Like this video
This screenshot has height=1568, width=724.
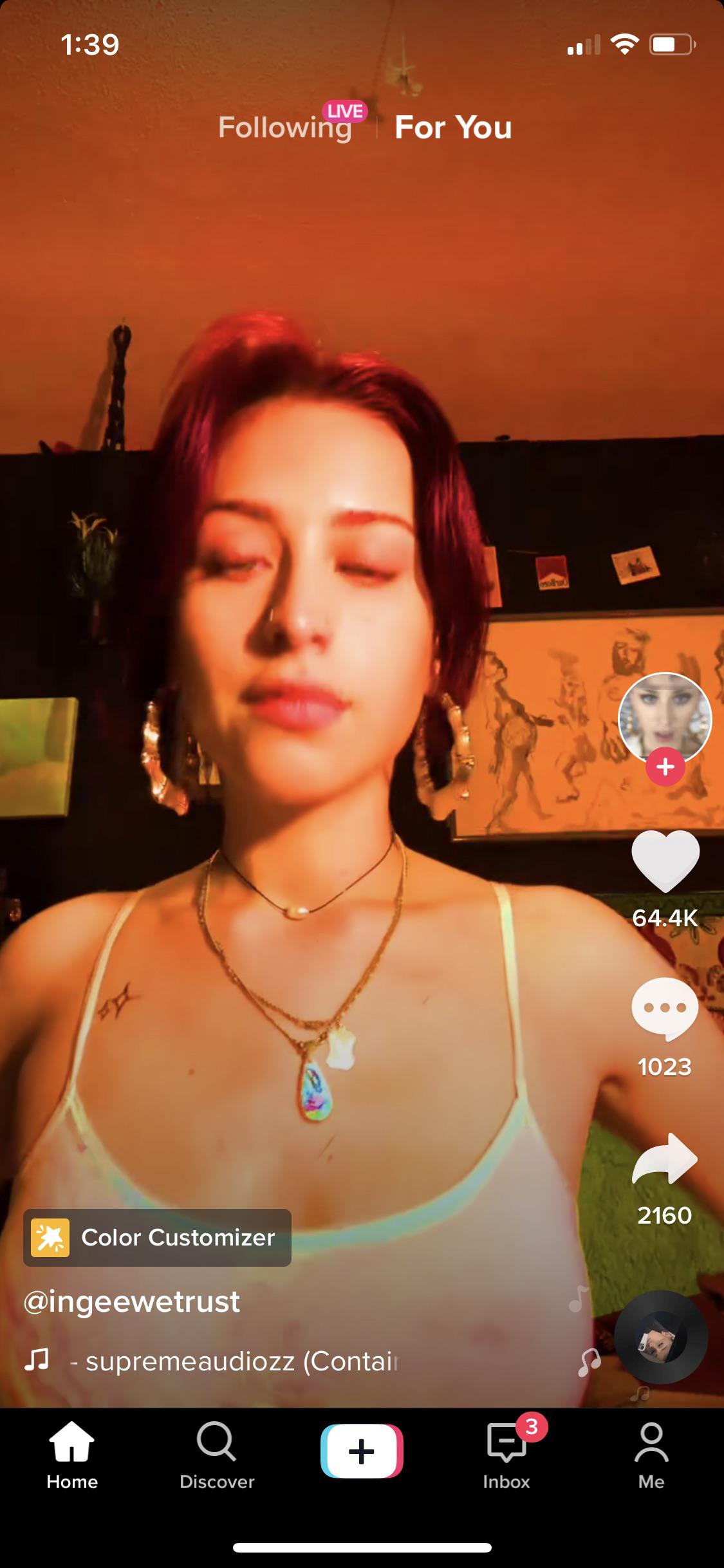pyautogui.click(x=665, y=861)
